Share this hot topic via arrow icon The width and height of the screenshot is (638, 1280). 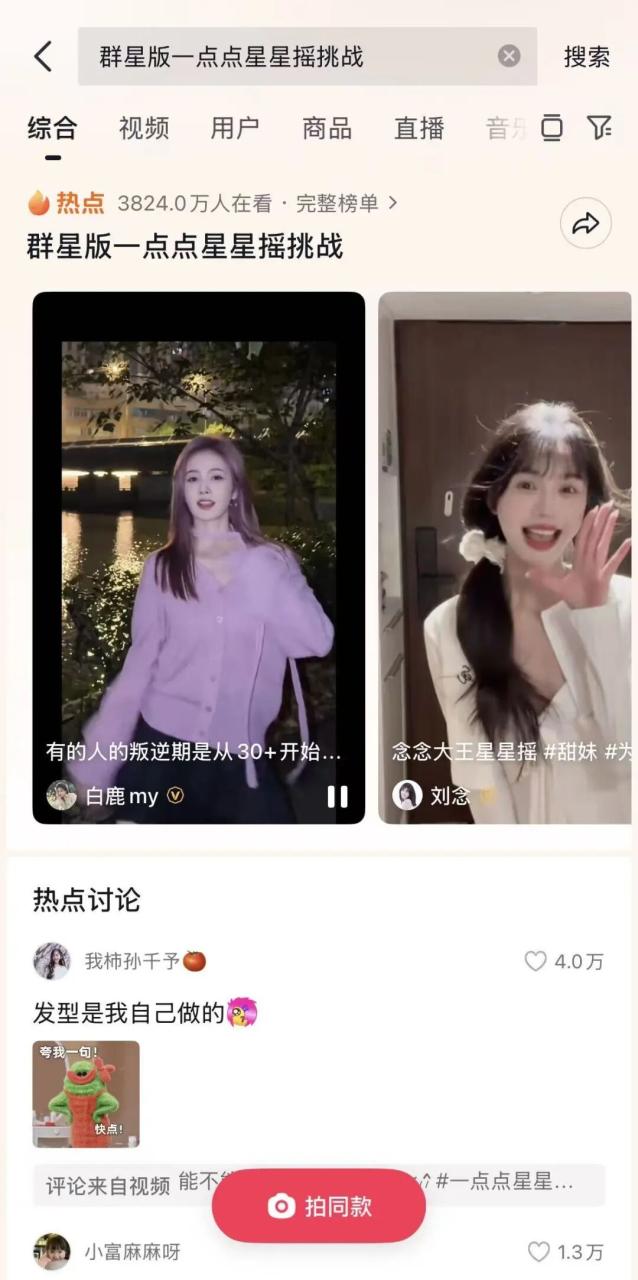pyautogui.click(x=585, y=224)
